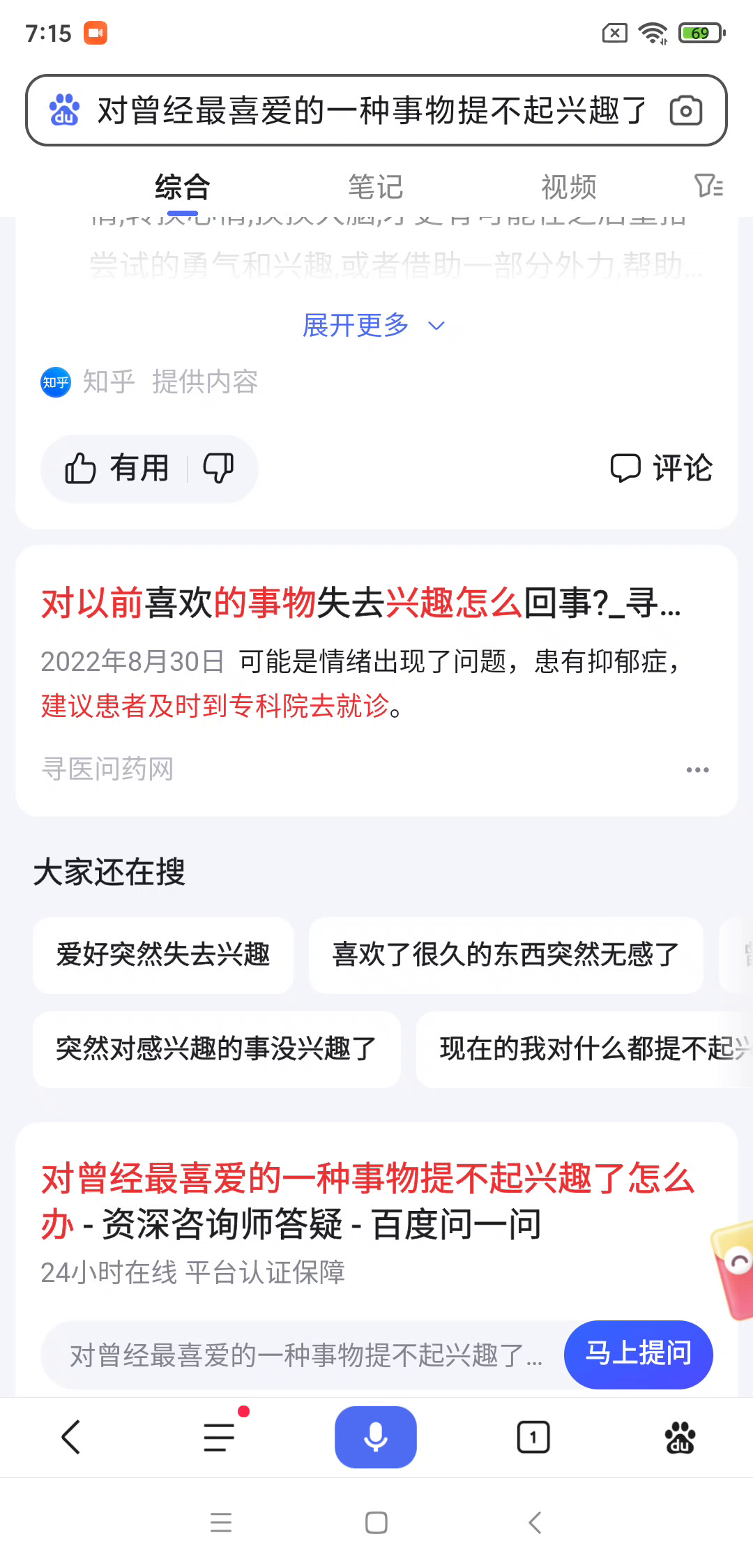Go to the Baidu home paw icon

[x=680, y=1437]
